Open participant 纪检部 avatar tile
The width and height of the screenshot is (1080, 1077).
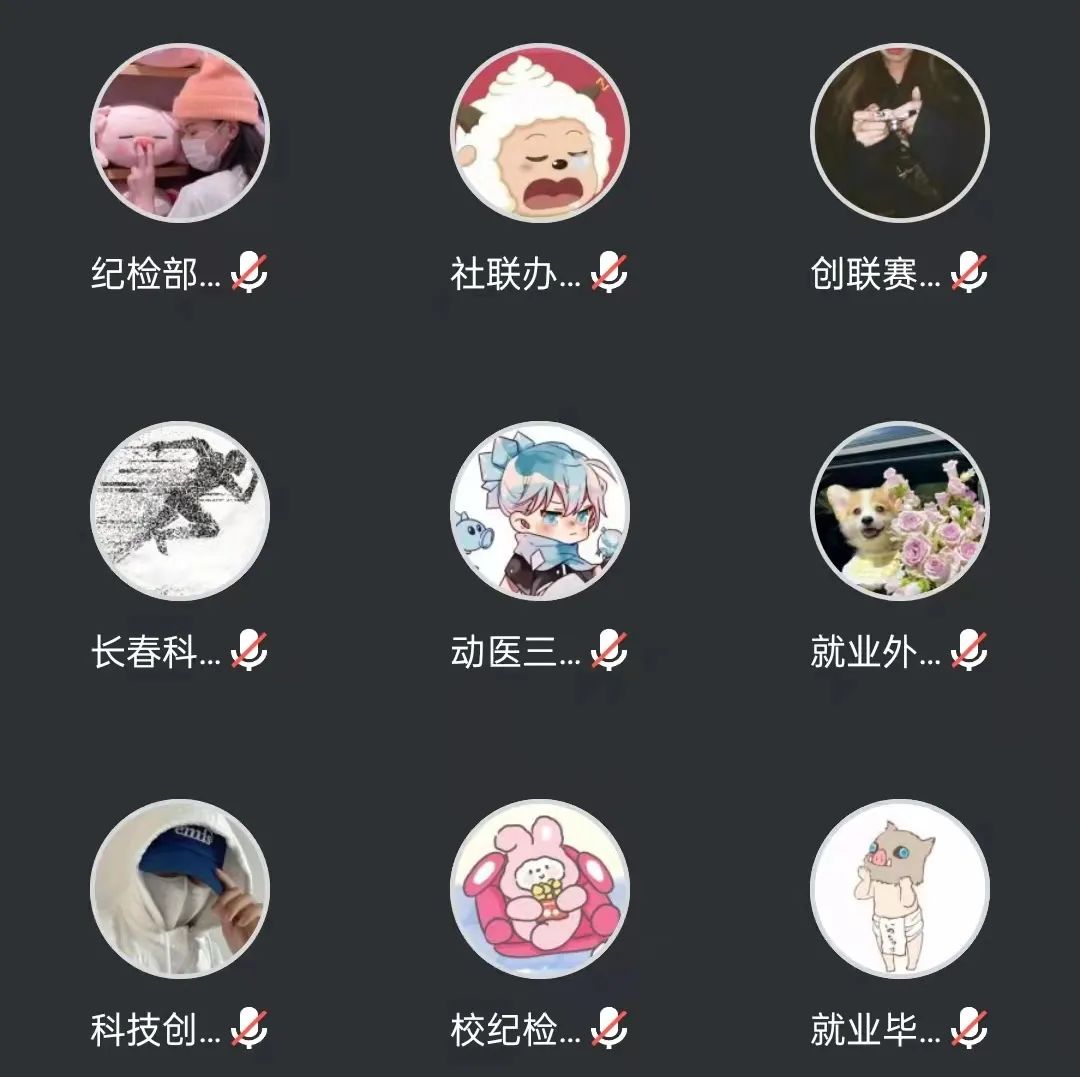[x=180, y=133]
